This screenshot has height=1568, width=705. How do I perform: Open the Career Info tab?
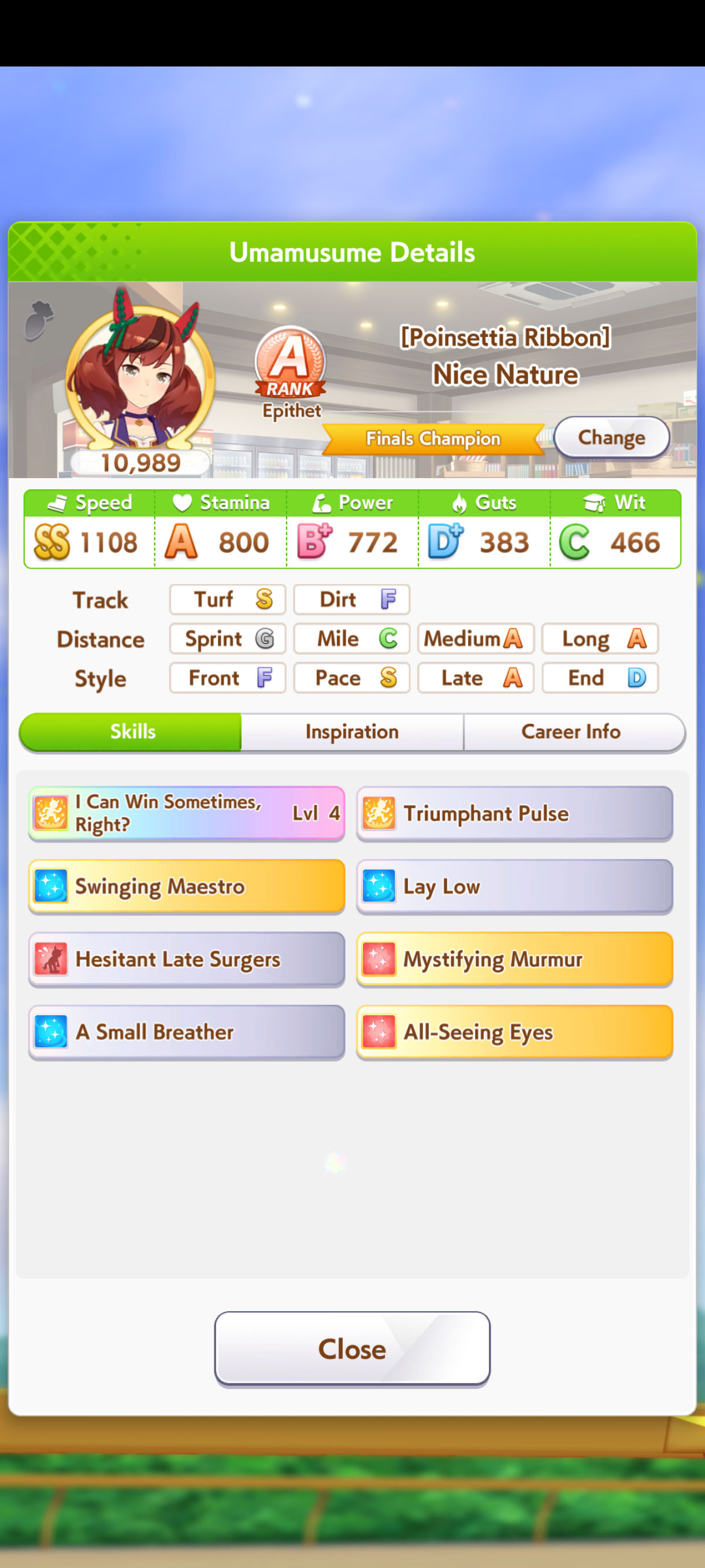coord(570,731)
